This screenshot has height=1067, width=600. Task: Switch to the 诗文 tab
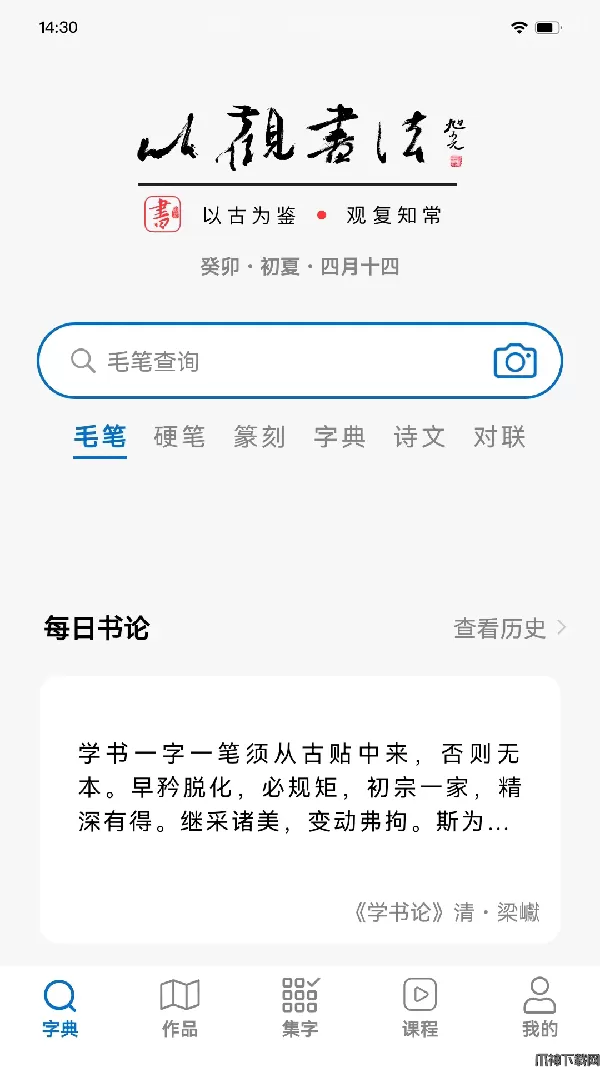tap(419, 437)
